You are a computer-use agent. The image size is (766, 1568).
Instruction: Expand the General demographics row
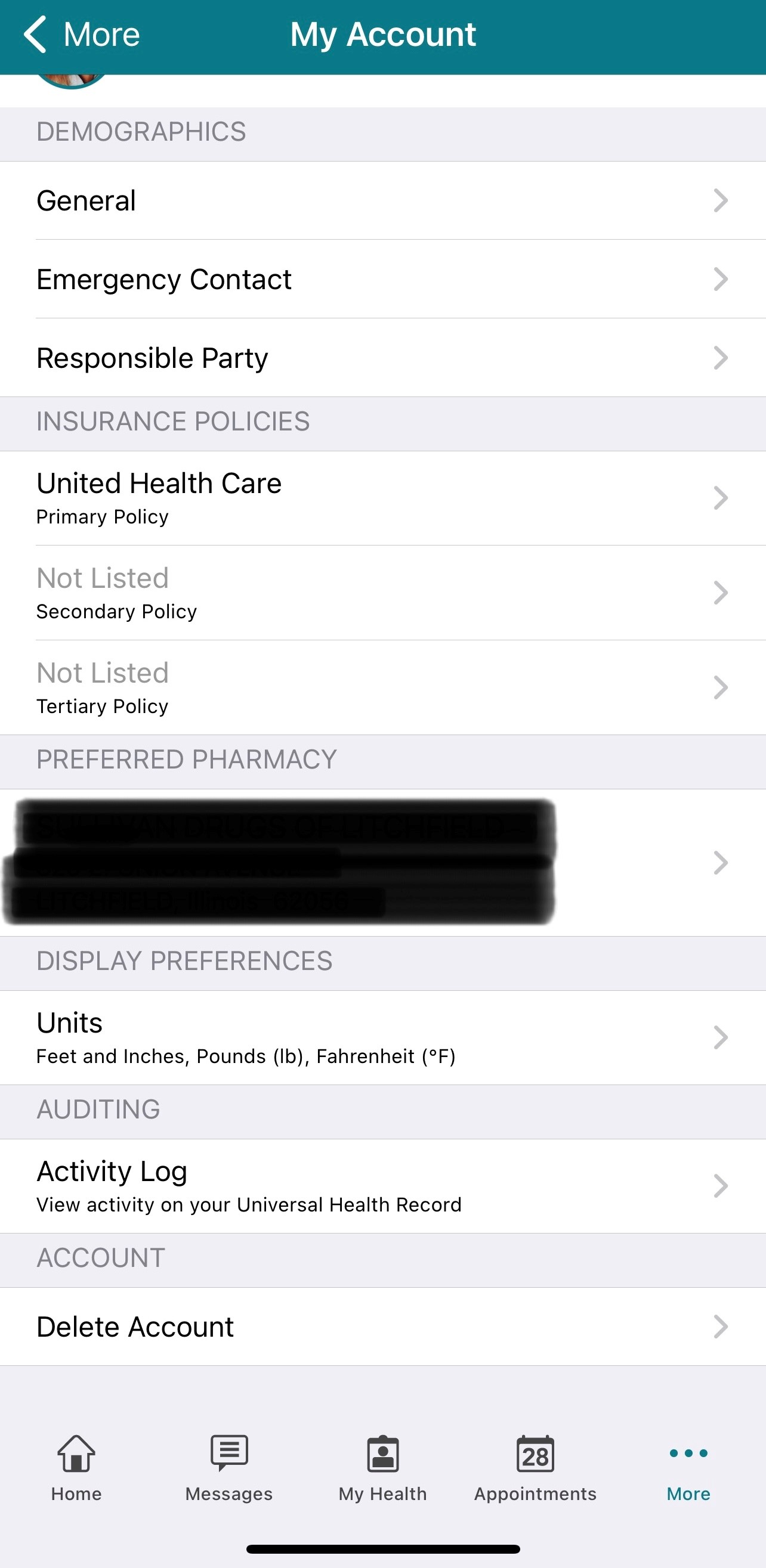(x=383, y=200)
